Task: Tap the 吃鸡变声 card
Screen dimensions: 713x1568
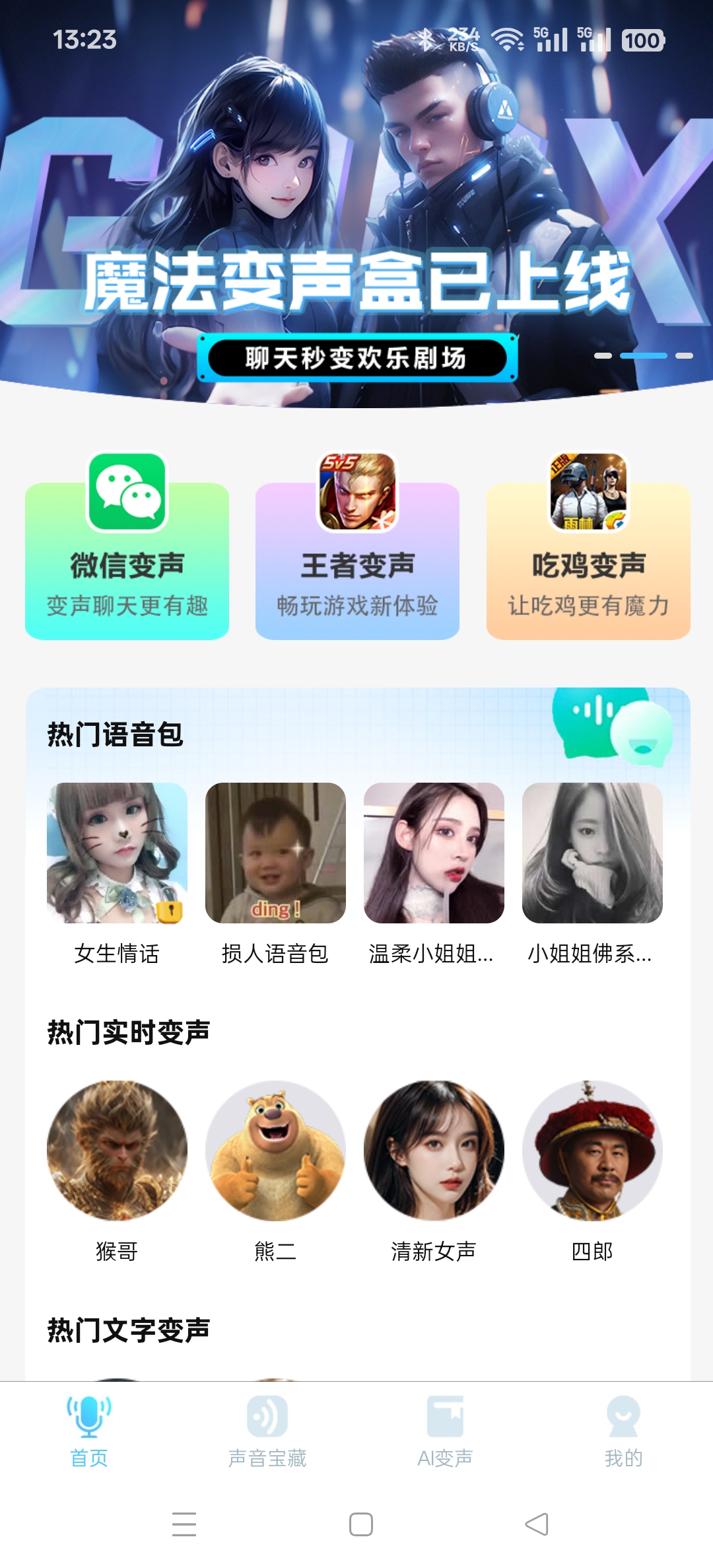Action: click(588, 561)
